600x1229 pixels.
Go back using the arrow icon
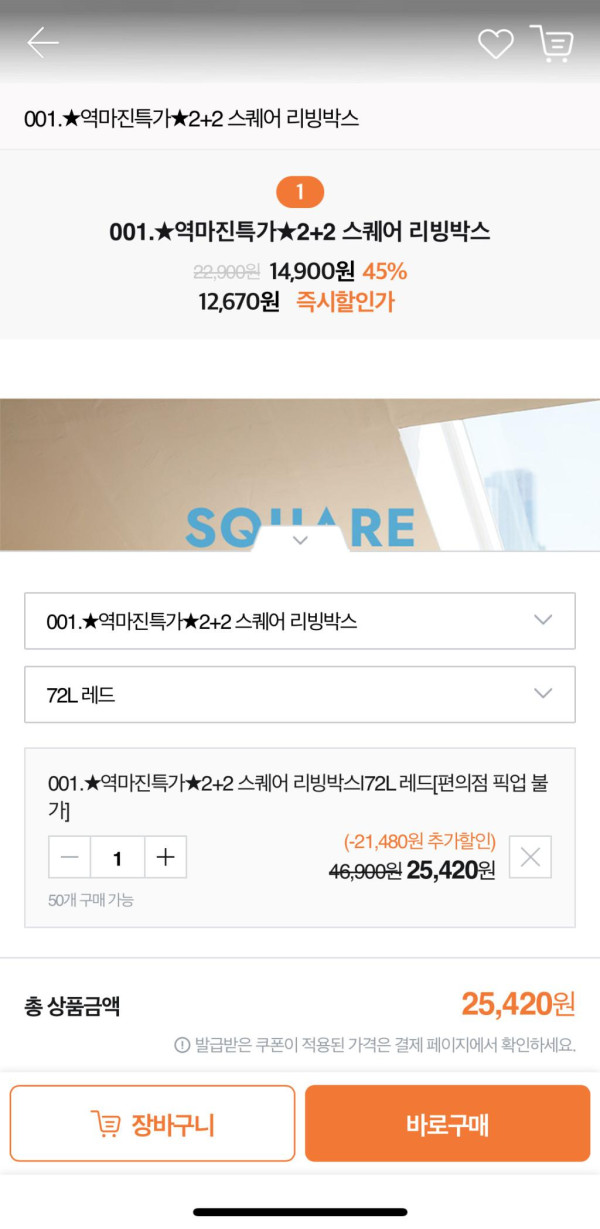43,43
